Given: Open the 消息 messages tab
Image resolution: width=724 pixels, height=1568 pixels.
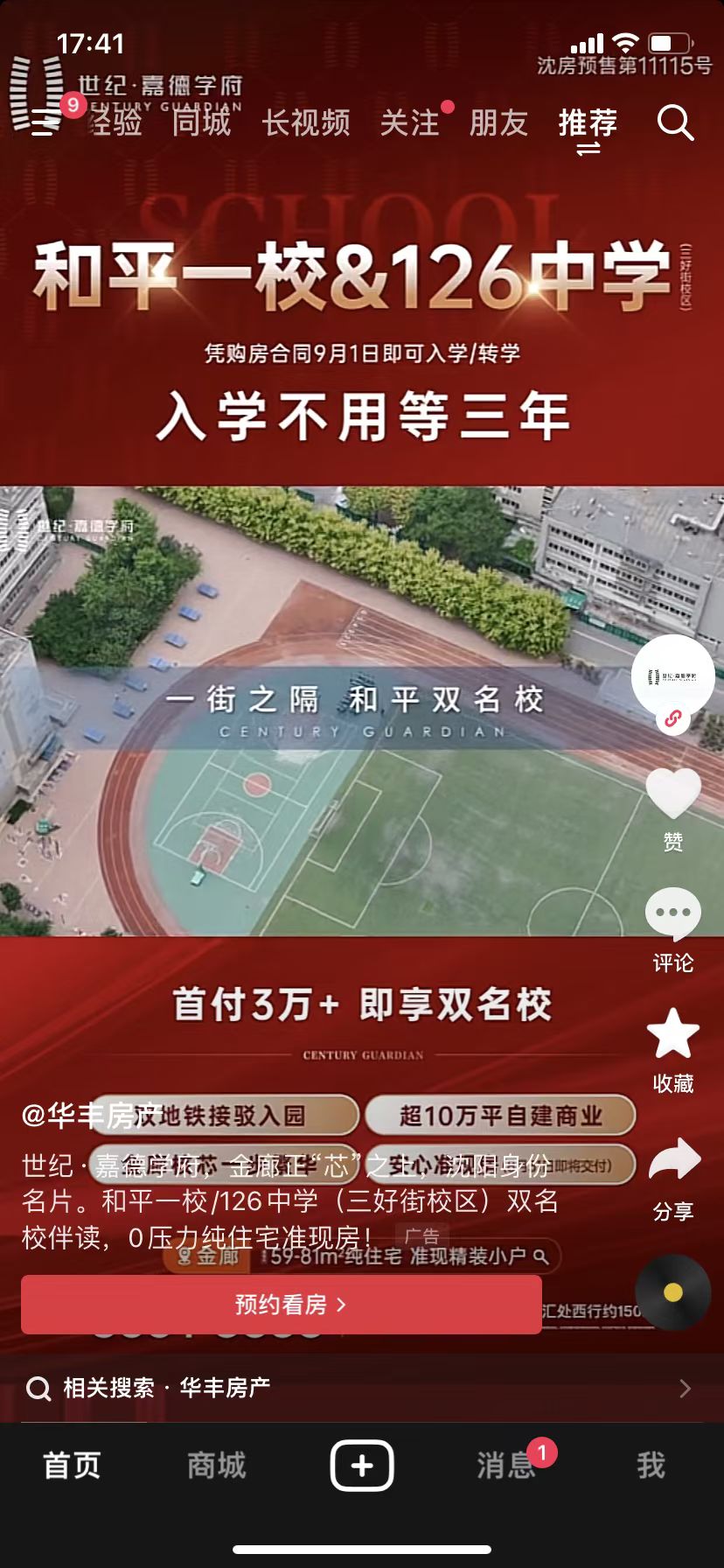Looking at the screenshot, I should pos(505,1465).
